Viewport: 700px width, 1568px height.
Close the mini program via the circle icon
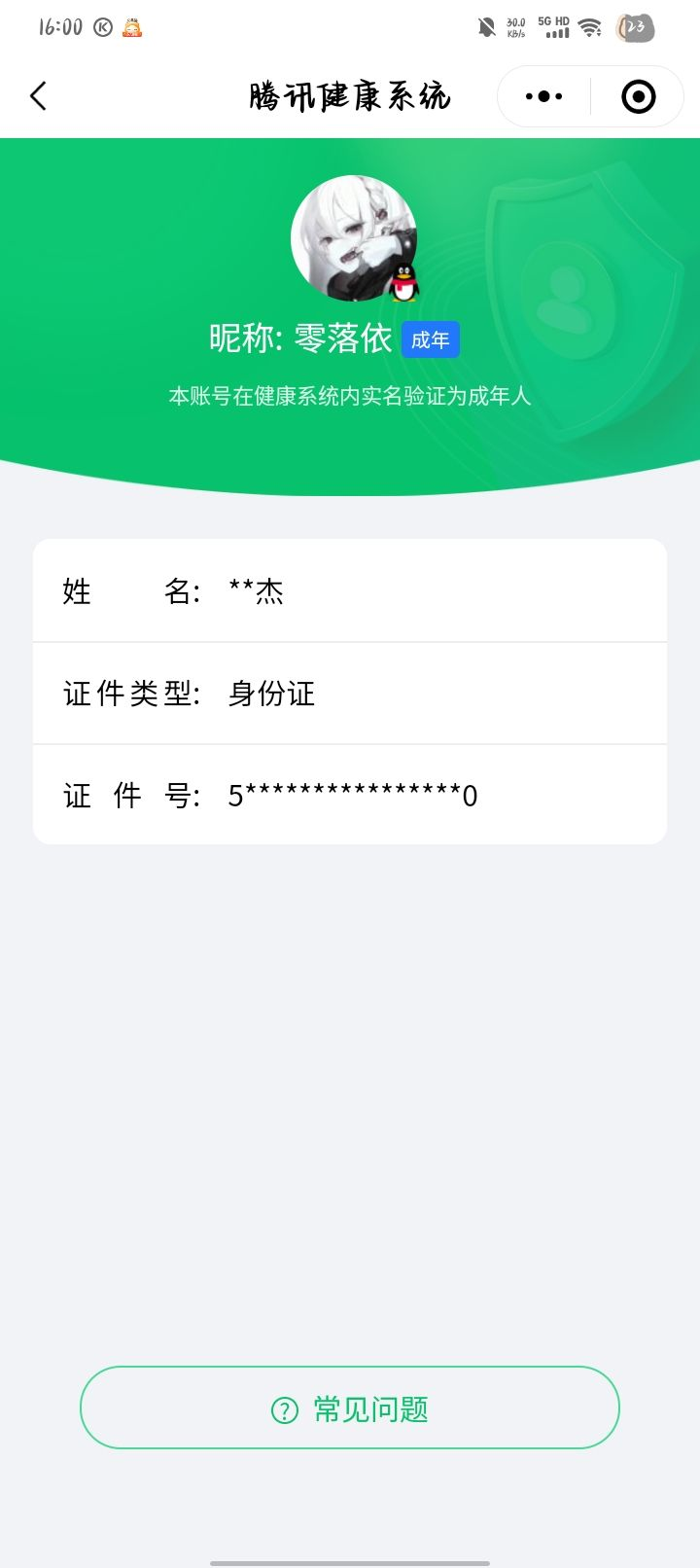coord(638,96)
